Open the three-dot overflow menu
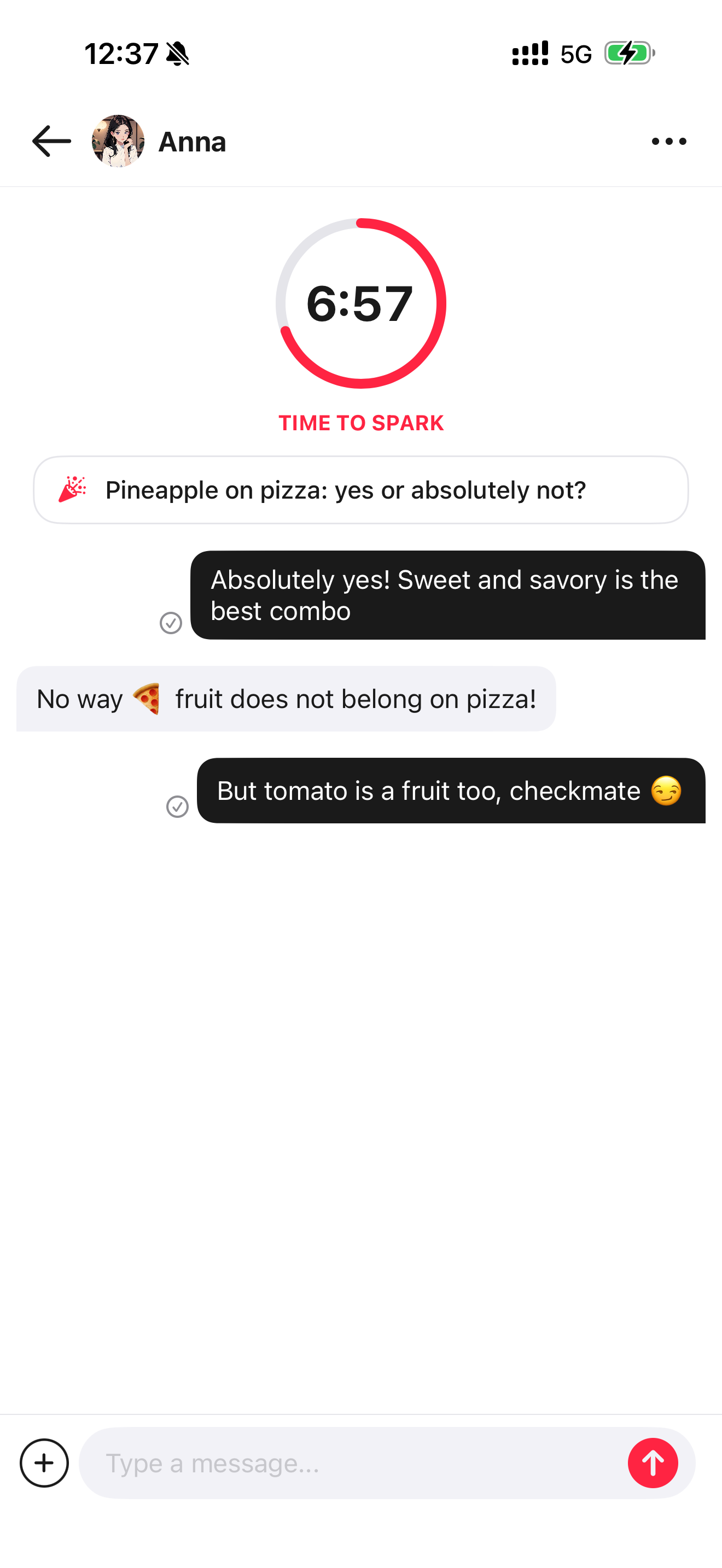Viewport: 722px width, 1568px height. 668,141
